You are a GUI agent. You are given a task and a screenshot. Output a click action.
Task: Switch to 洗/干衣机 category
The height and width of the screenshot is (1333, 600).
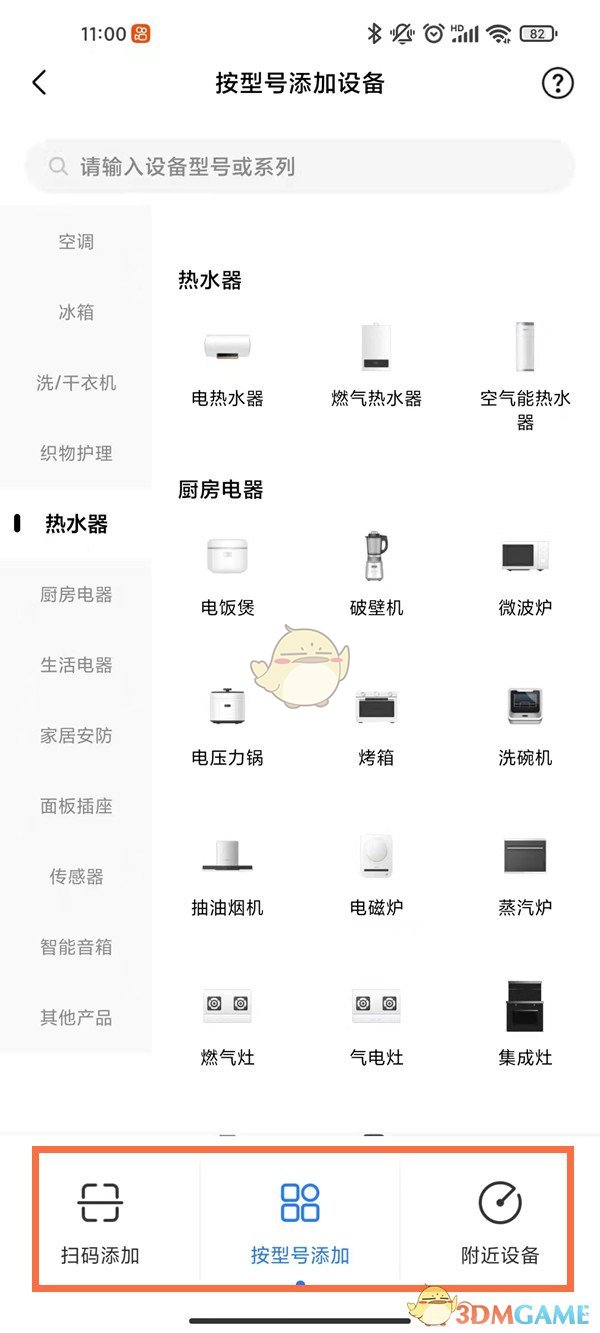[x=76, y=383]
